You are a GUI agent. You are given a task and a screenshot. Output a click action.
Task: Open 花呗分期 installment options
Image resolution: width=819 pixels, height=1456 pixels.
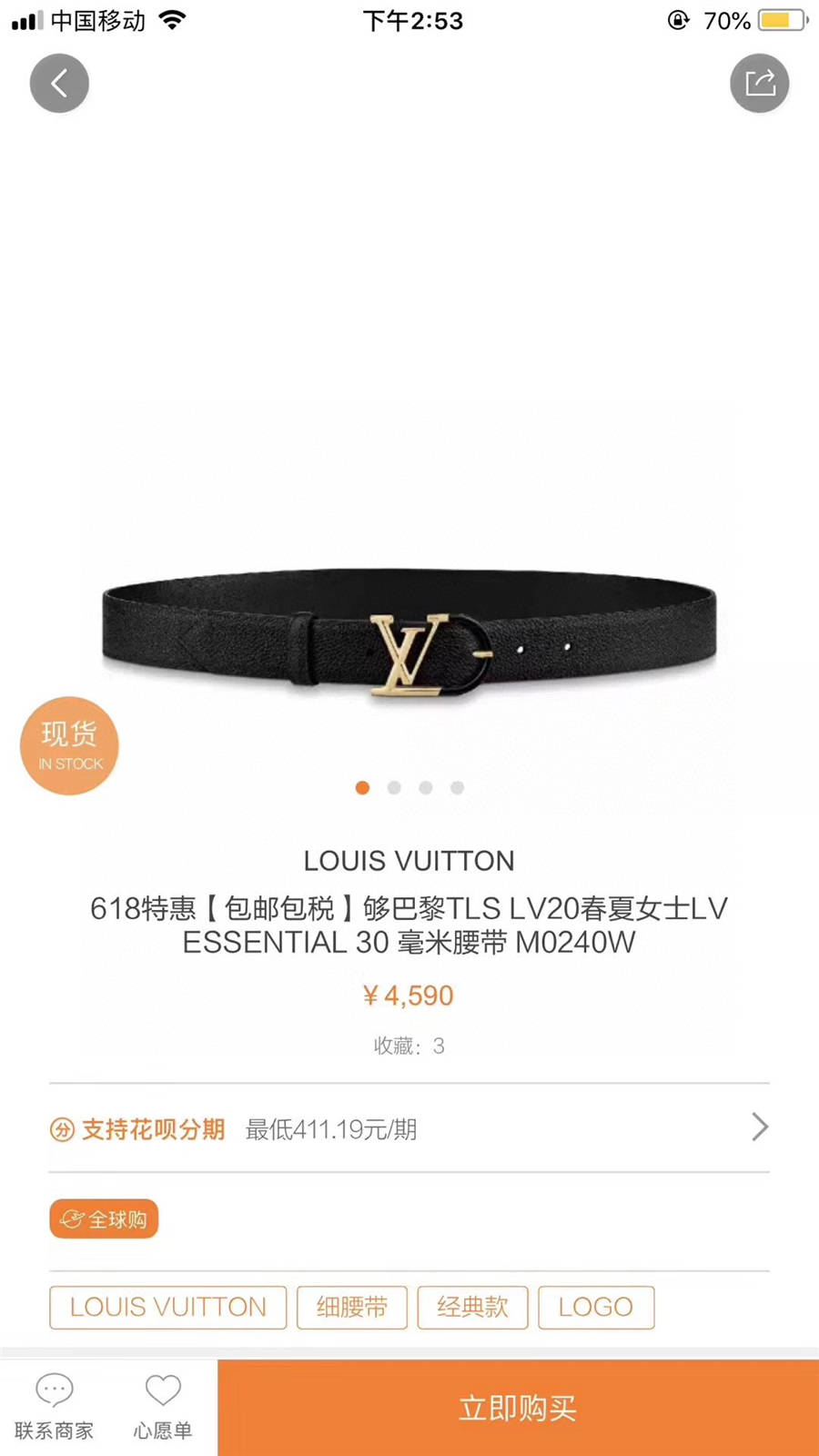(x=409, y=1128)
